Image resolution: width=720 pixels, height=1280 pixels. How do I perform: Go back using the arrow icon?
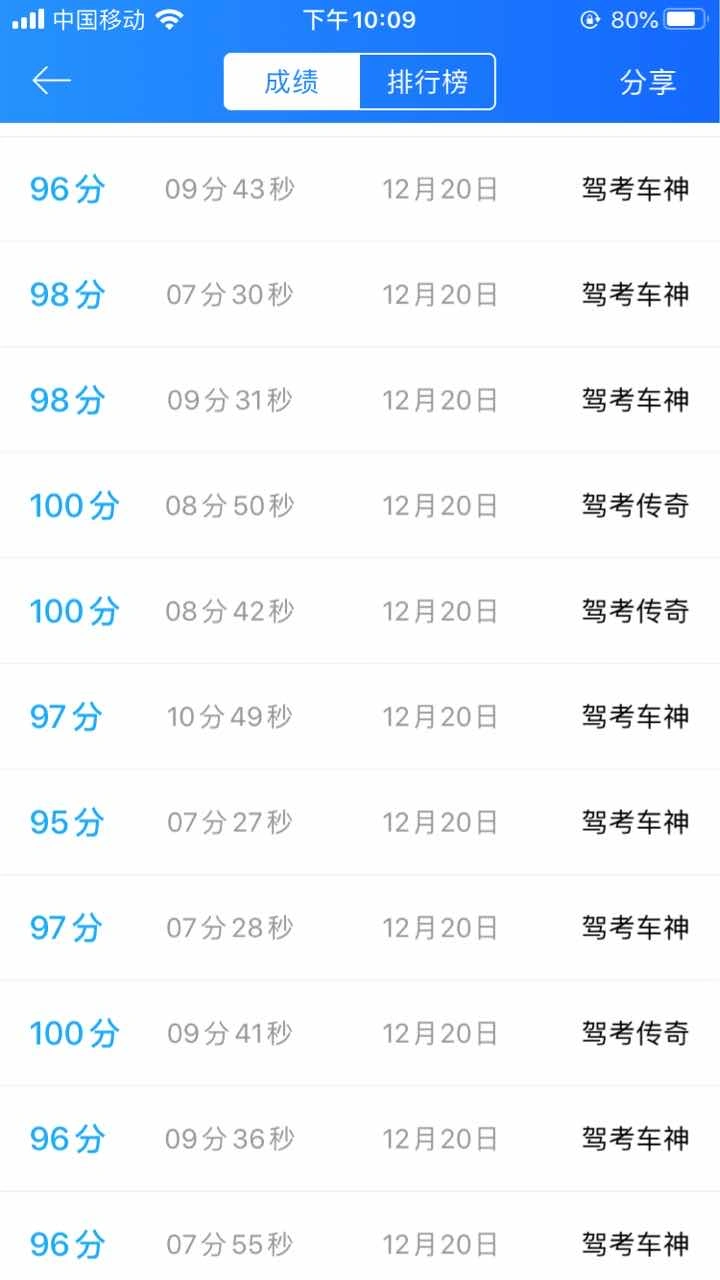point(51,81)
